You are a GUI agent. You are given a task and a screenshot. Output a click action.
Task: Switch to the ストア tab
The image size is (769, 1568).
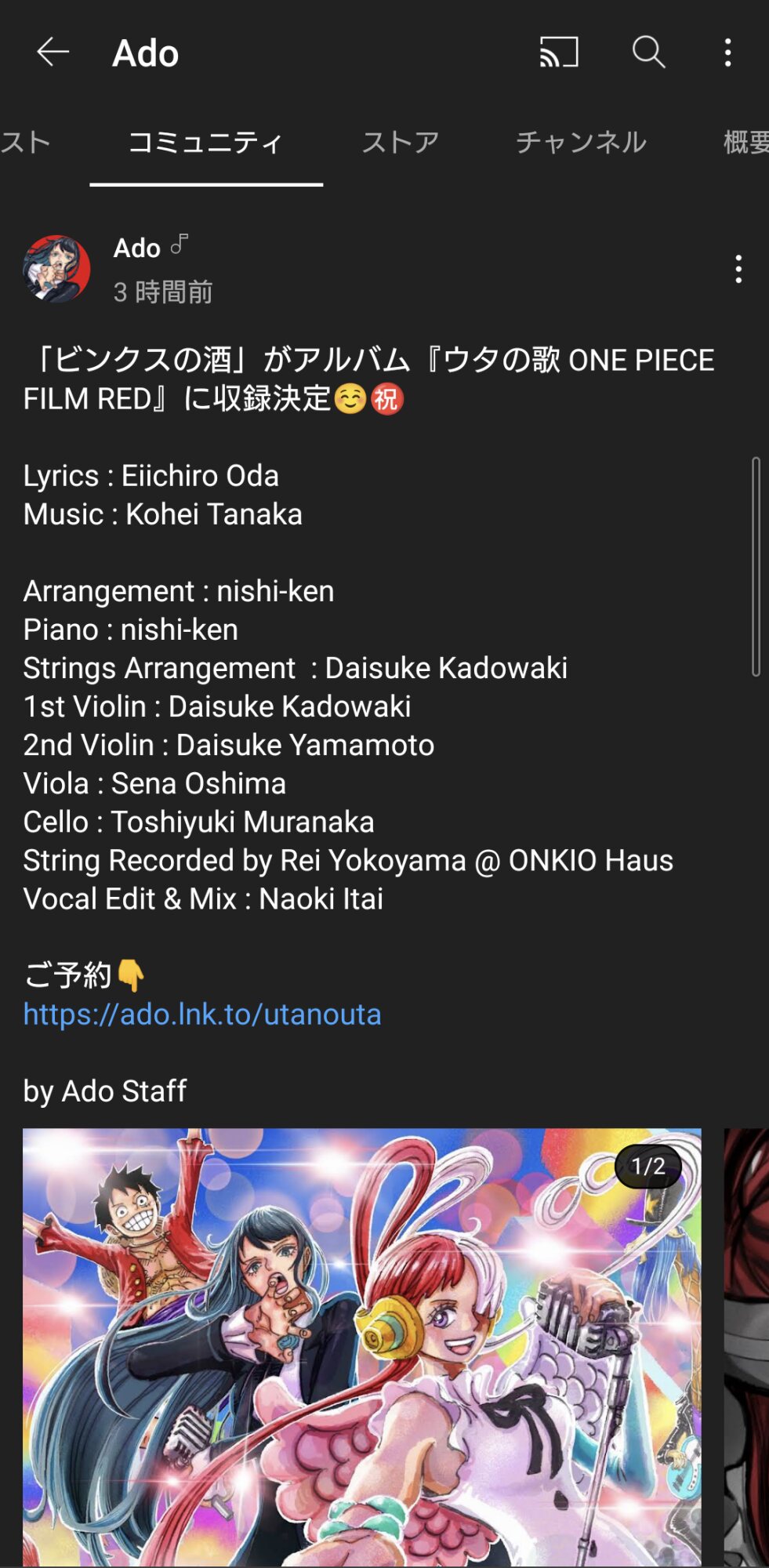(x=401, y=142)
